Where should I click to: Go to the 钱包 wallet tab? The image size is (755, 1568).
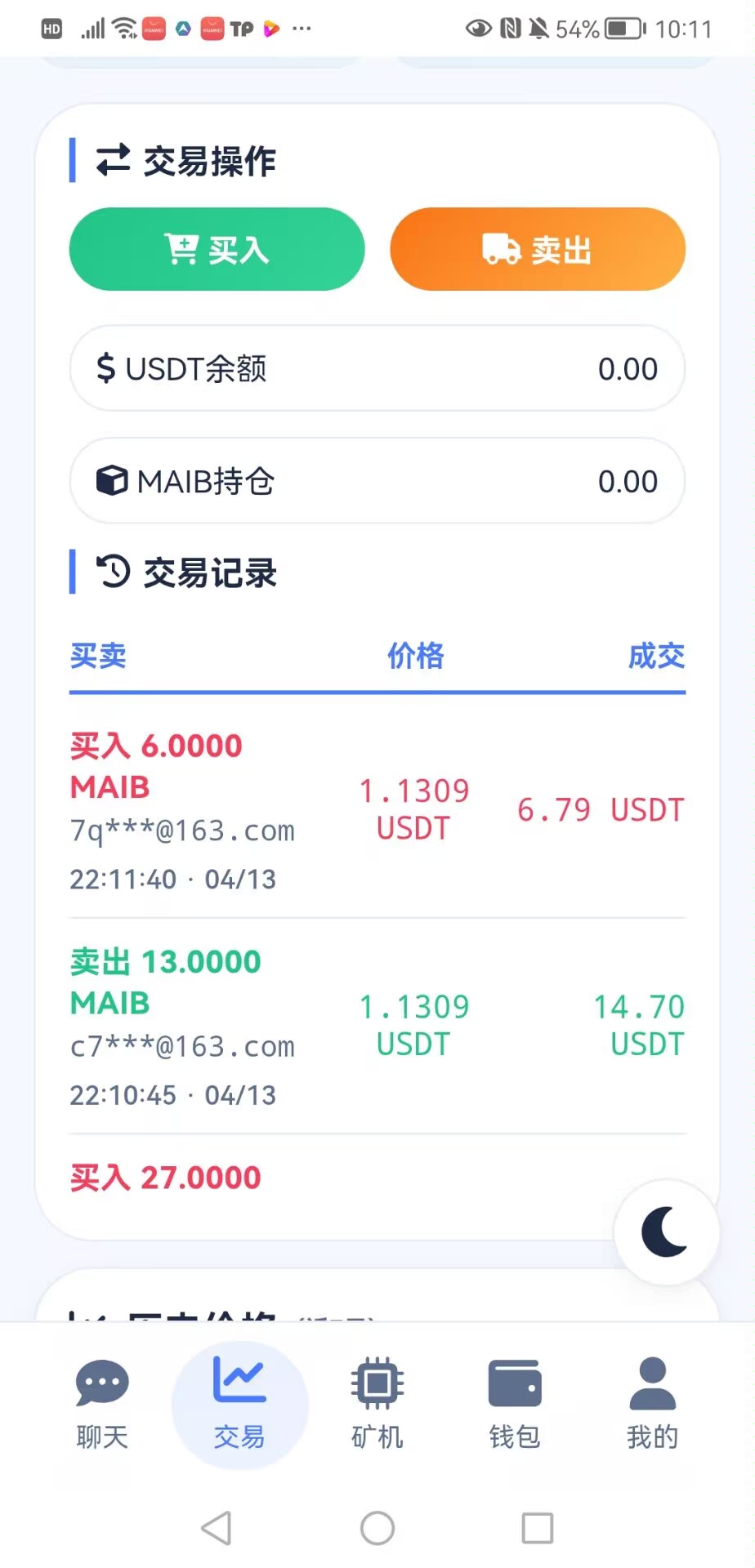[x=514, y=1405]
